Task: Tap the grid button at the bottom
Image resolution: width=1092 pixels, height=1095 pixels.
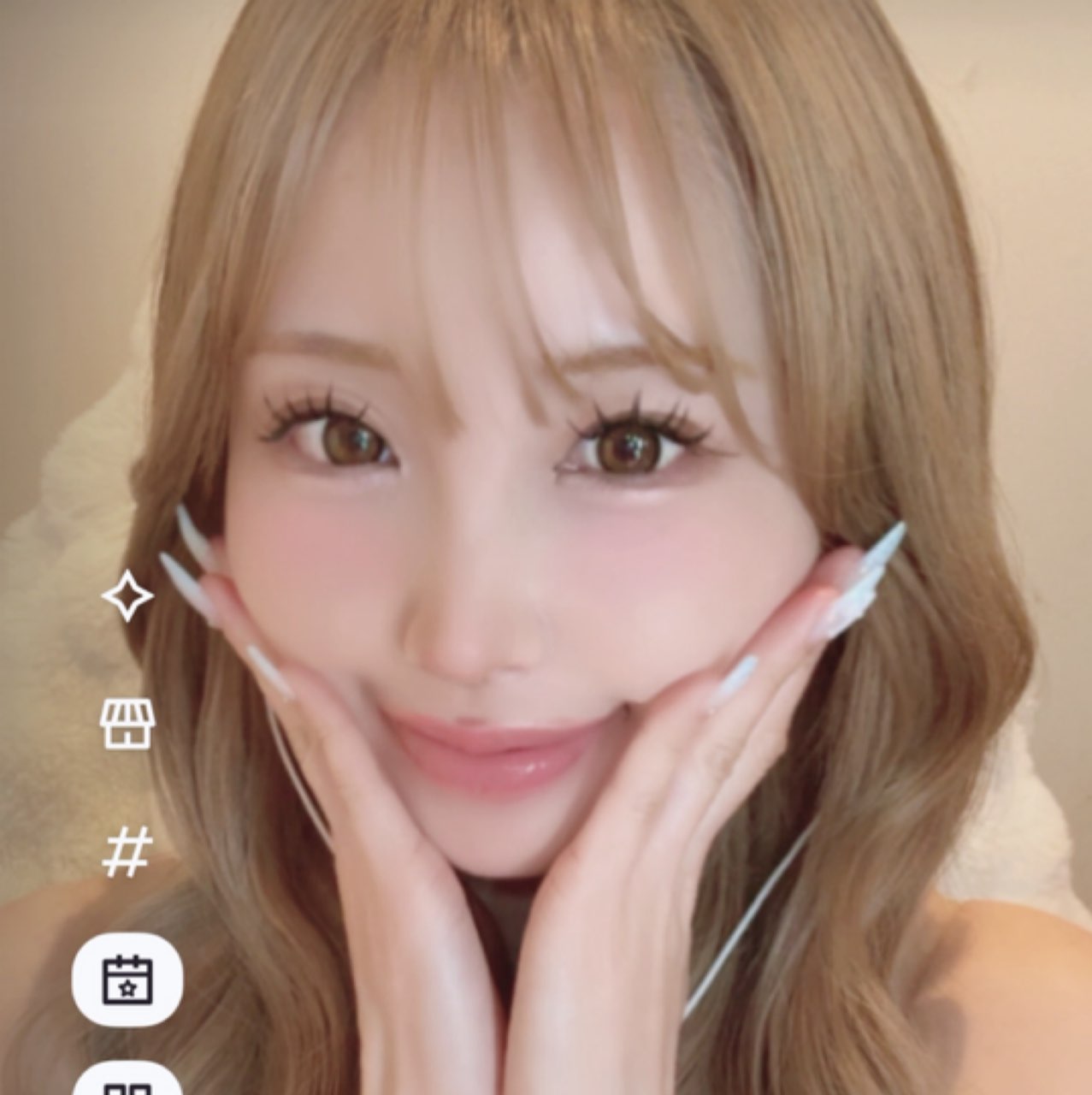Action: coord(127,1082)
